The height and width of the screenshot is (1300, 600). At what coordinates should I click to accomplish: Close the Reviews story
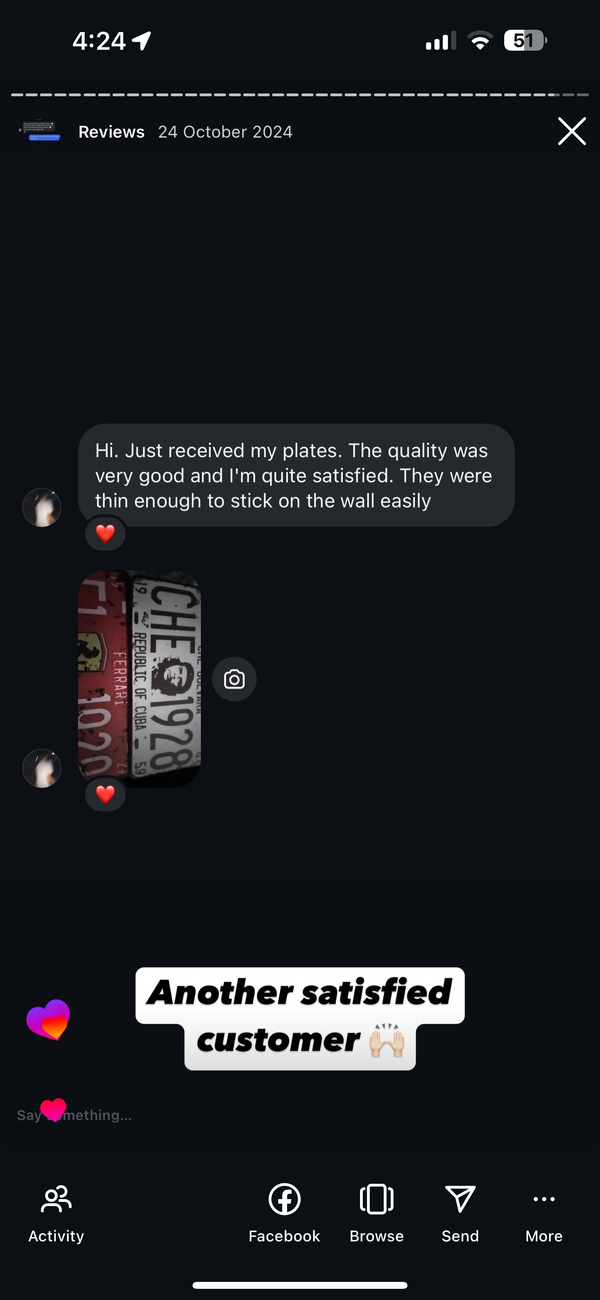[x=571, y=131]
